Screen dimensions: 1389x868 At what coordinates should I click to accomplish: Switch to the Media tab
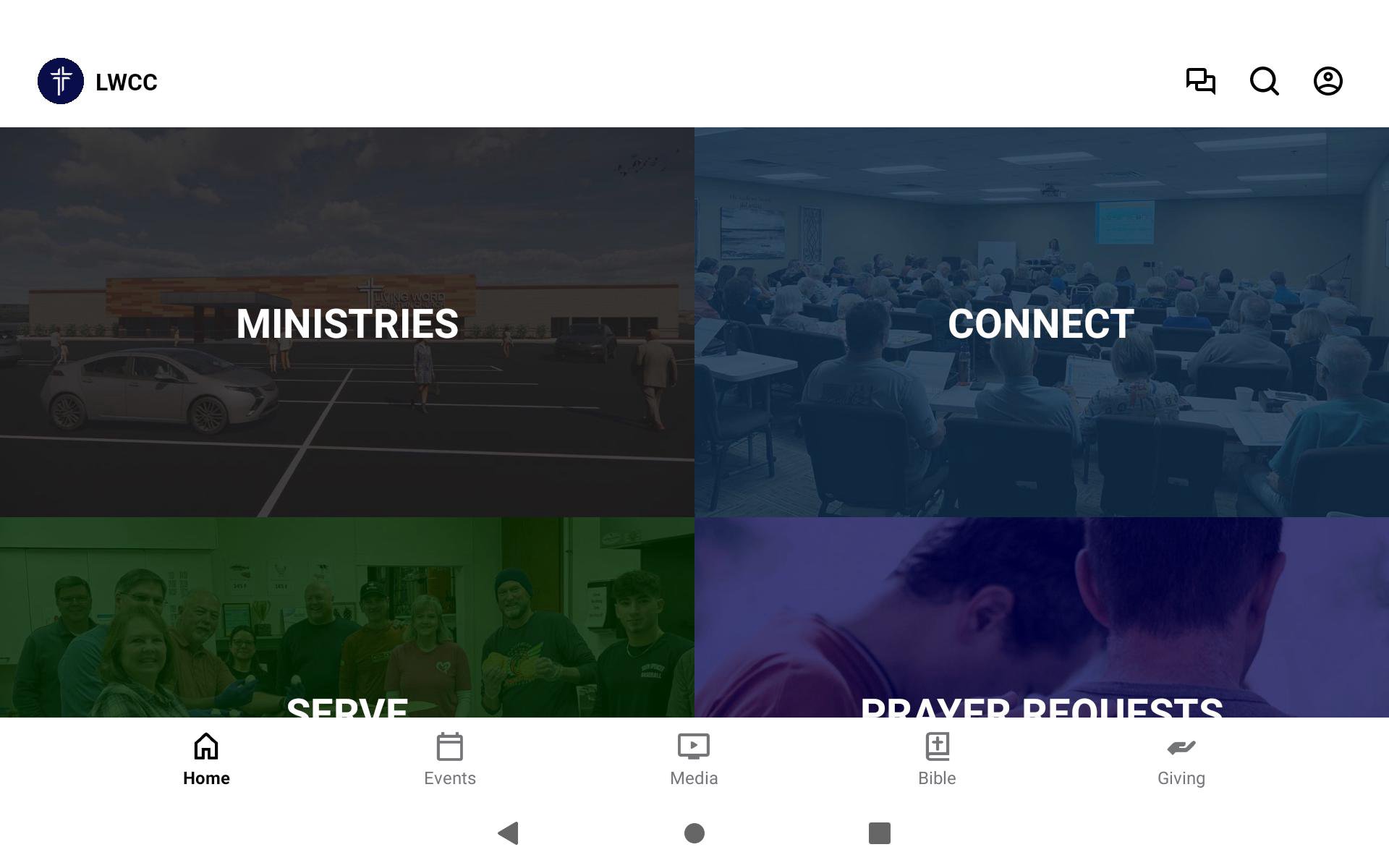coord(694,759)
